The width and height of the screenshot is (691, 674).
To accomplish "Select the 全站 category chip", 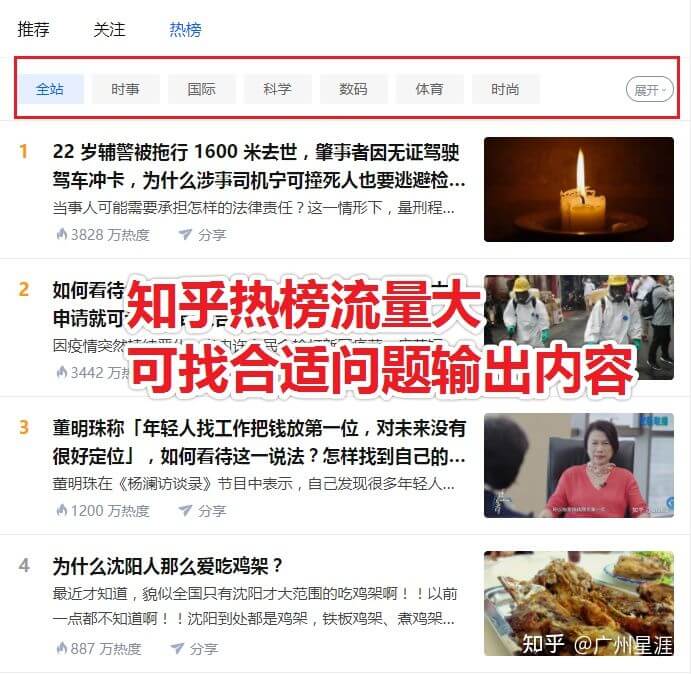I will pyautogui.click(x=50, y=89).
